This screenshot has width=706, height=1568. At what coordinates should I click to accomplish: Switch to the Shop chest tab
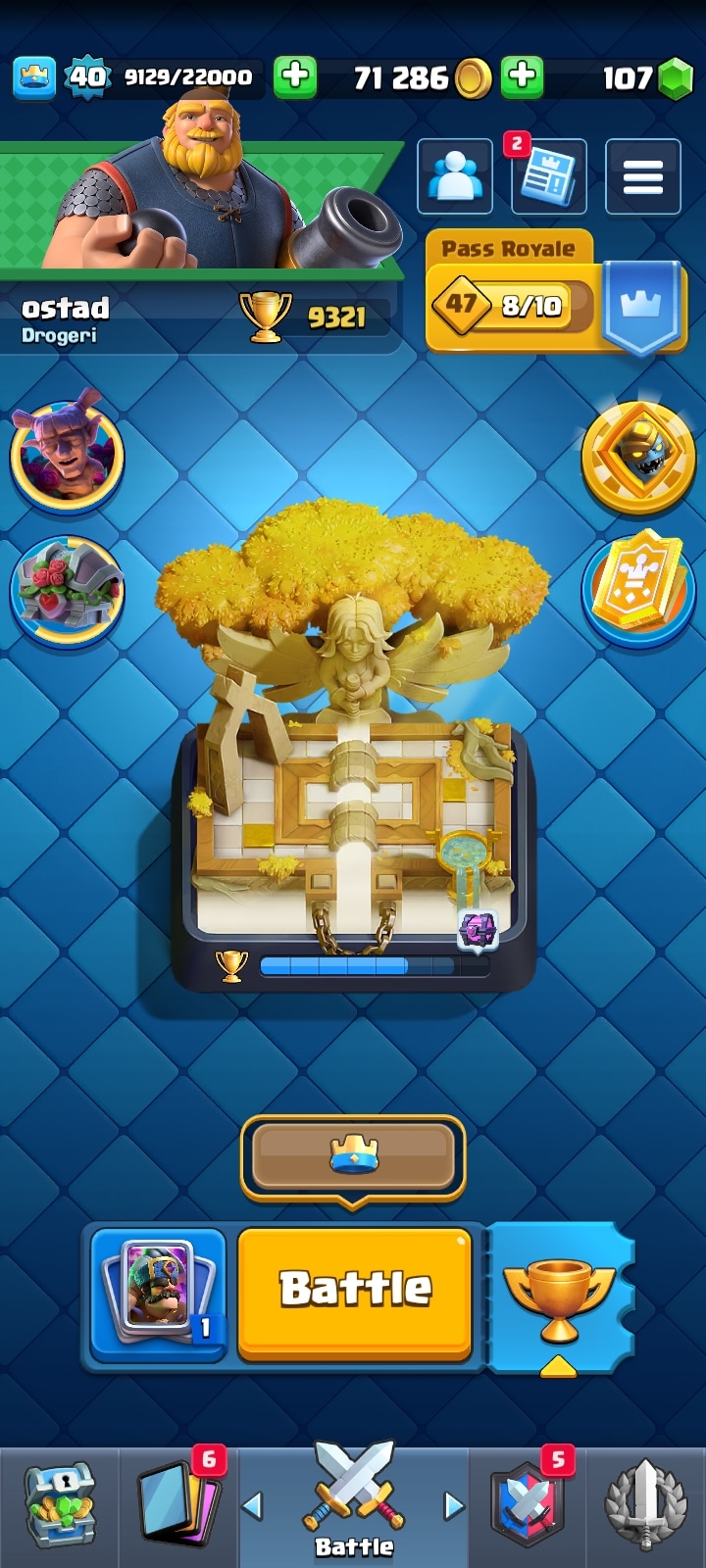point(59,1507)
